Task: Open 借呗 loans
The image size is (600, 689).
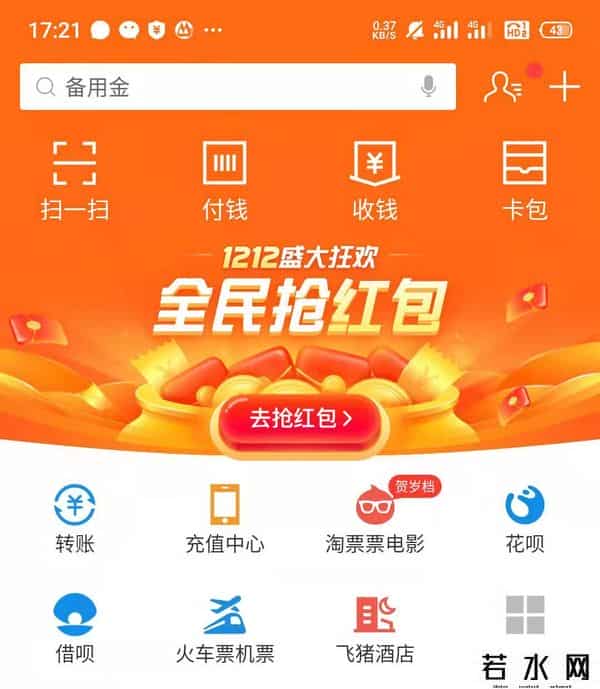Action: point(75,628)
